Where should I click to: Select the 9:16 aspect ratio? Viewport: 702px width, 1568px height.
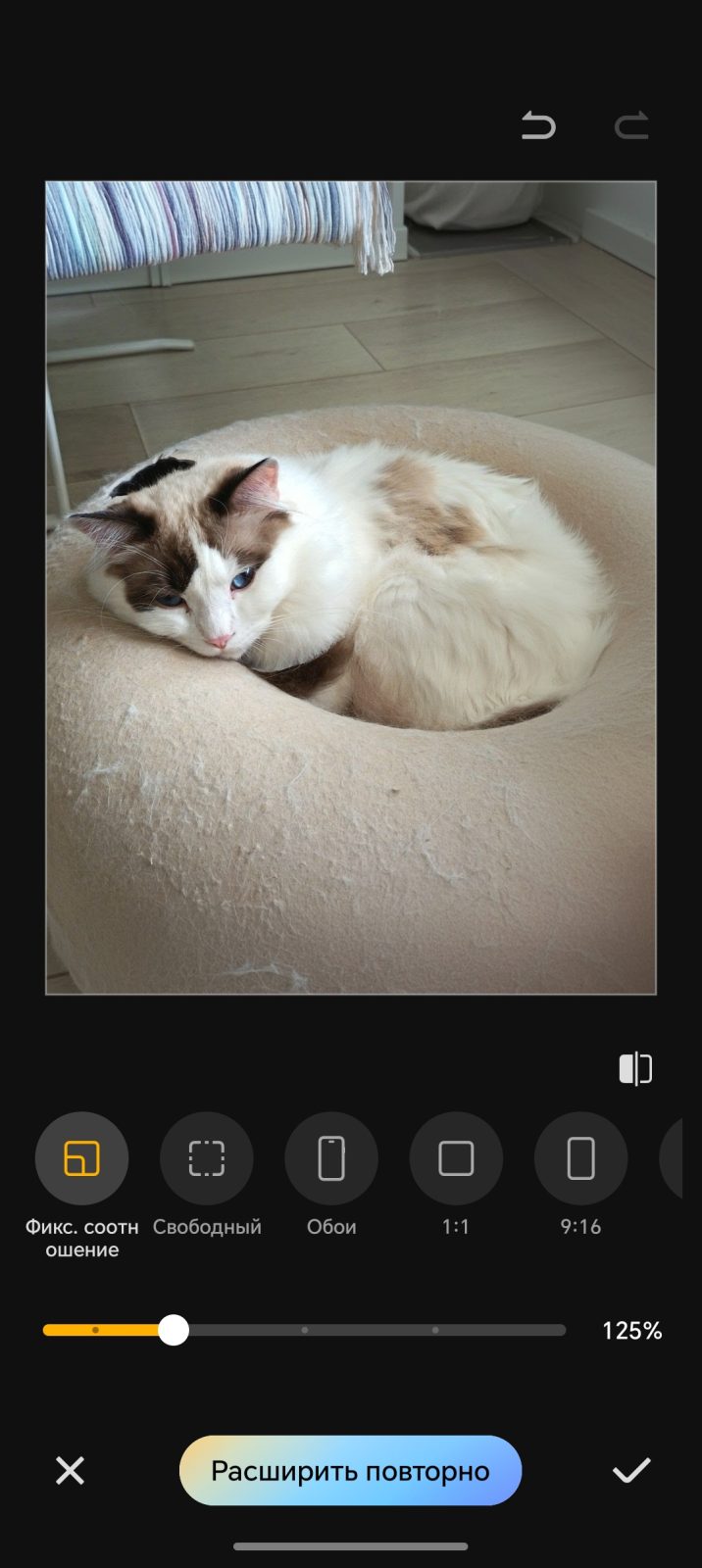coord(580,1158)
